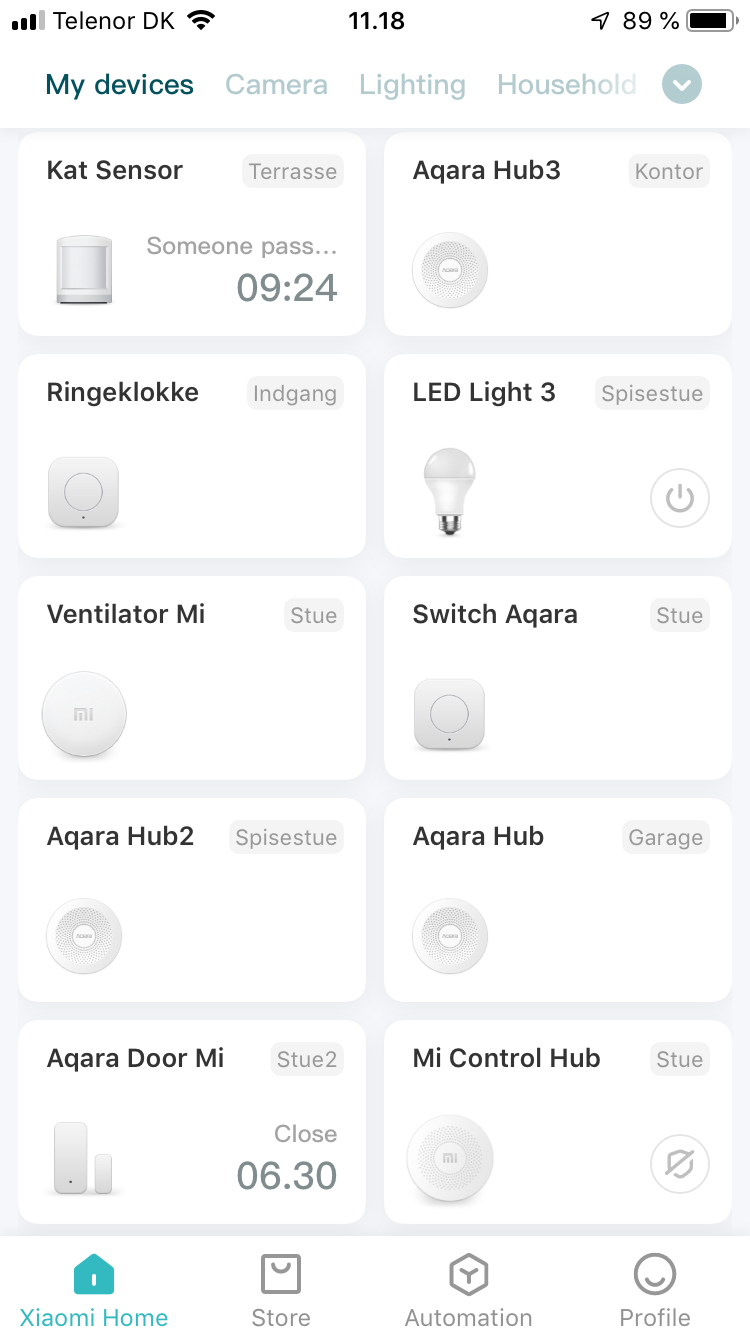Image resolution: width=750 pixels, height=1334 pixels.
Task: Tap the Mi Control Hub arming icon
Action: pyautogui.click(x=680, y=1164)
